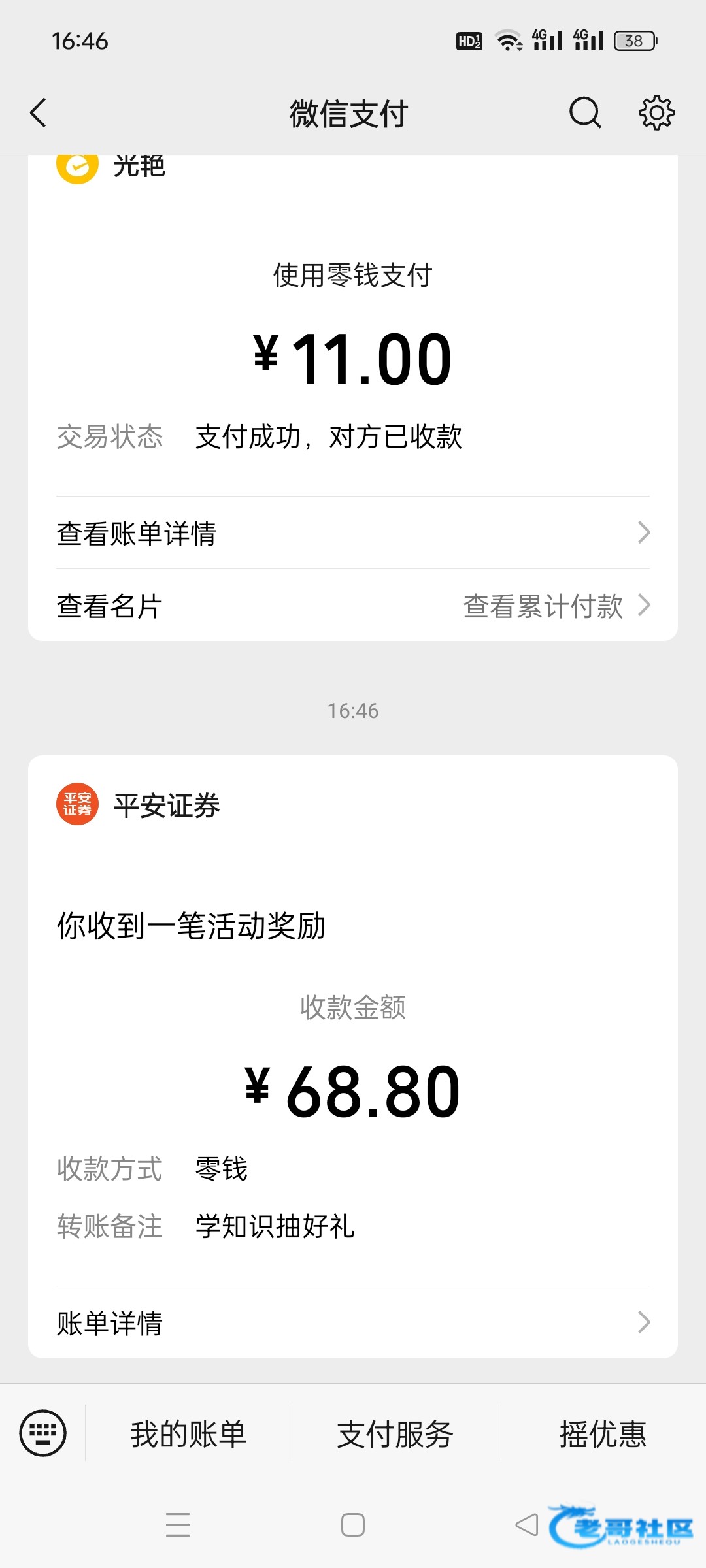This screenshot has width=706, height=1568.
Task: Open search in 微信支付
Action: point(584,113)
